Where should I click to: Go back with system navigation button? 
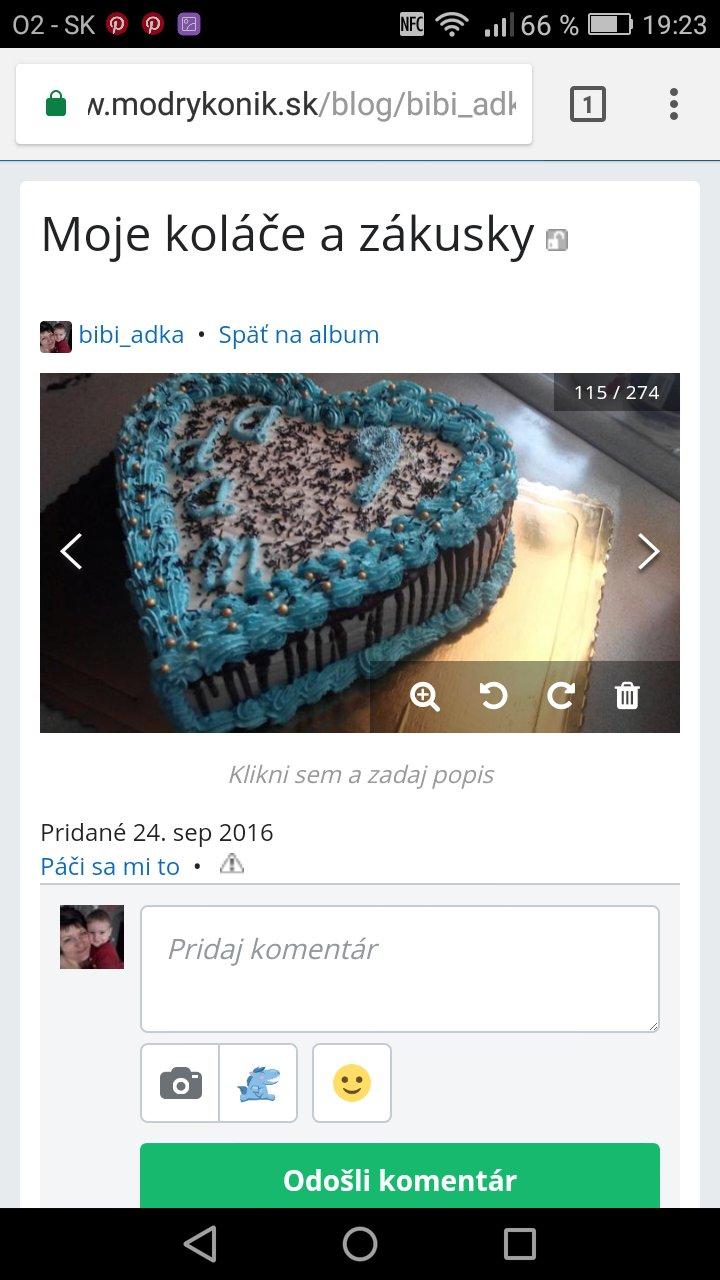200,1243
